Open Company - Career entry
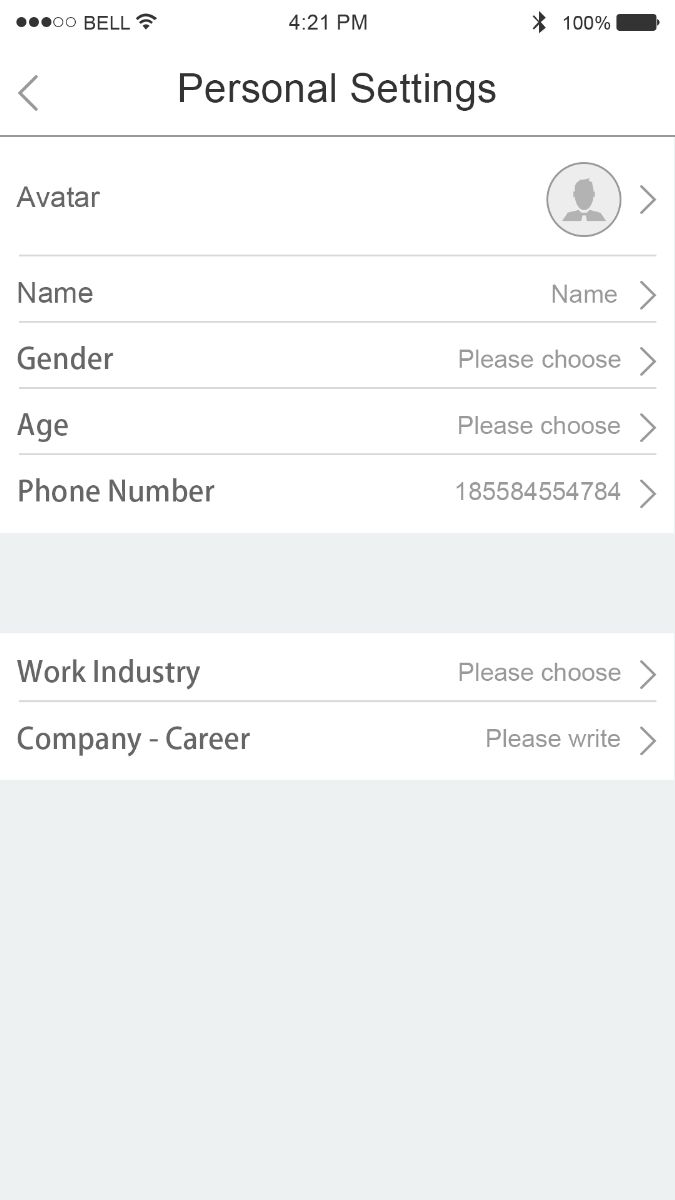 point(337,739)
